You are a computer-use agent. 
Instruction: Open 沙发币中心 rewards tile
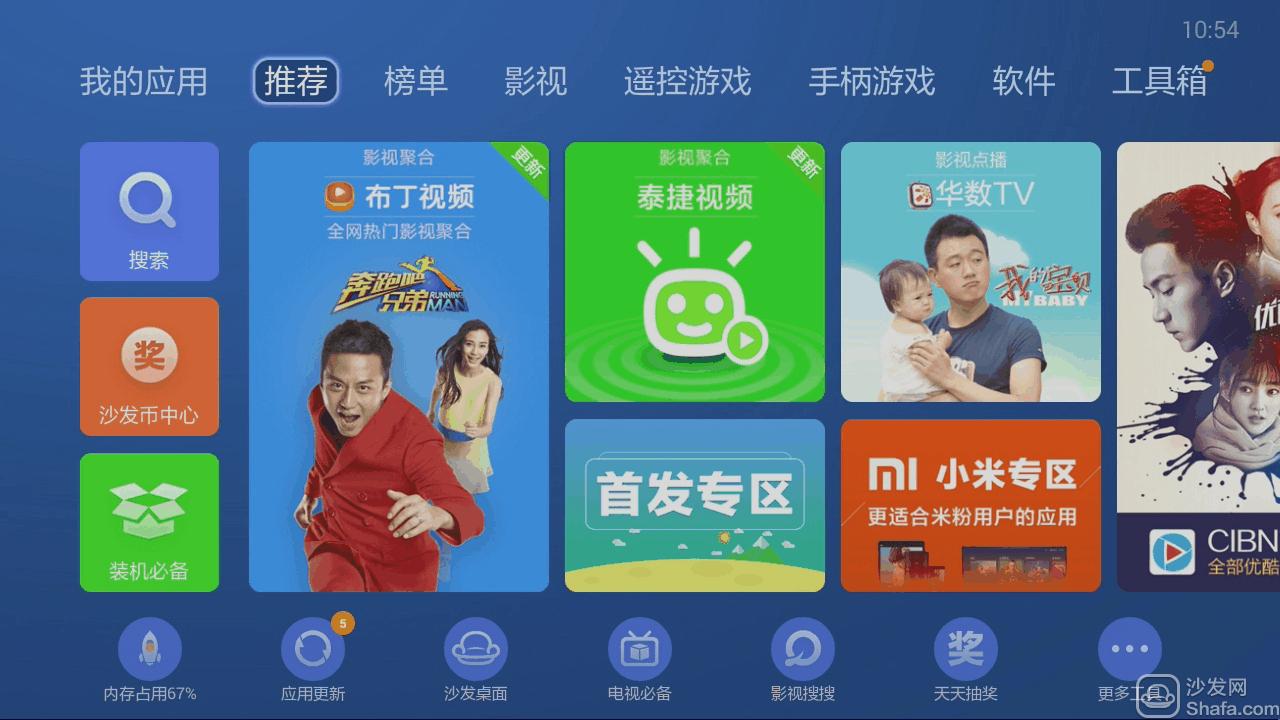coord(149,366)
